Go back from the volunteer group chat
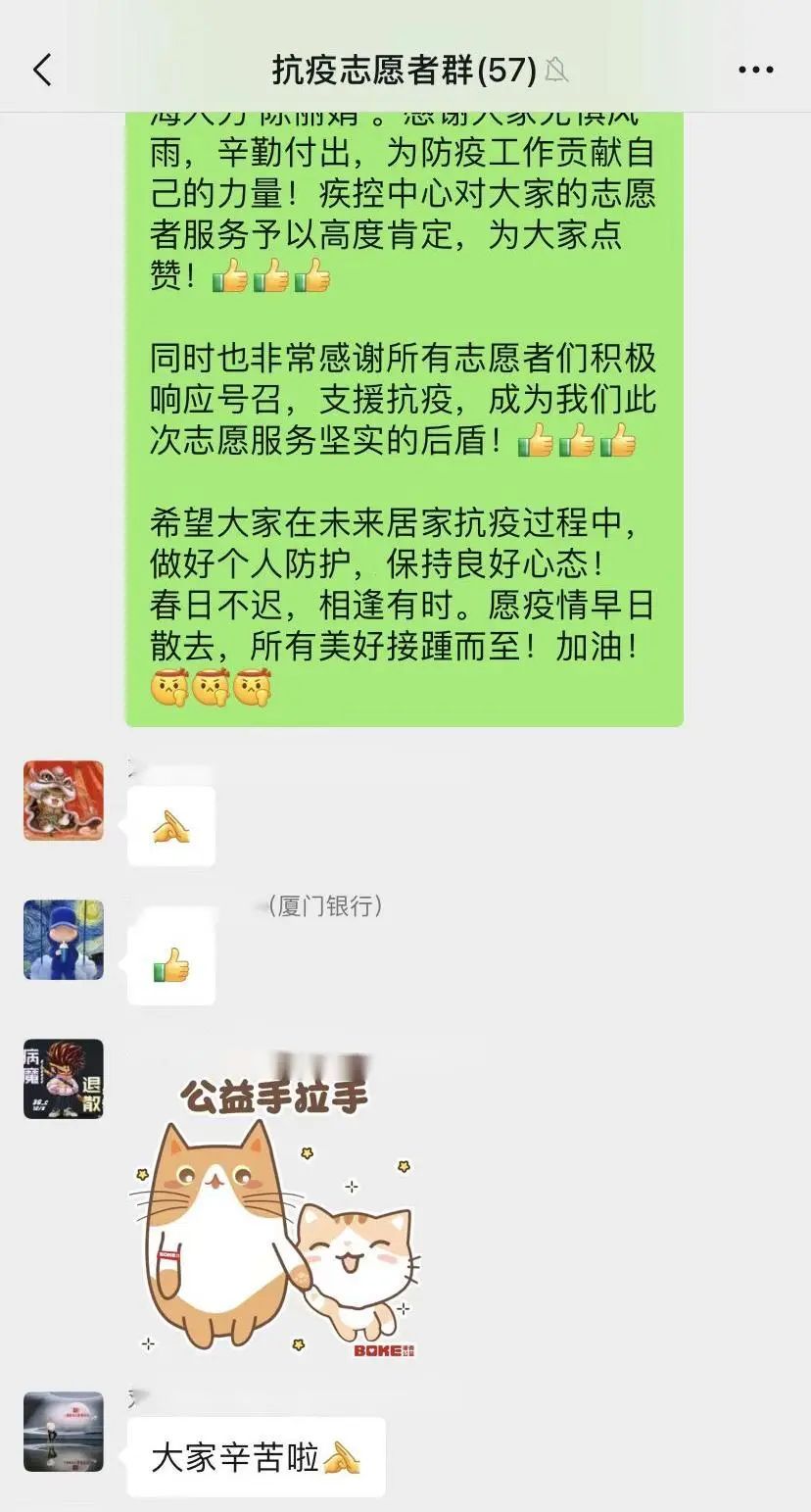The width and height of the screenshot is (811, 1512). tap(42, 71)
